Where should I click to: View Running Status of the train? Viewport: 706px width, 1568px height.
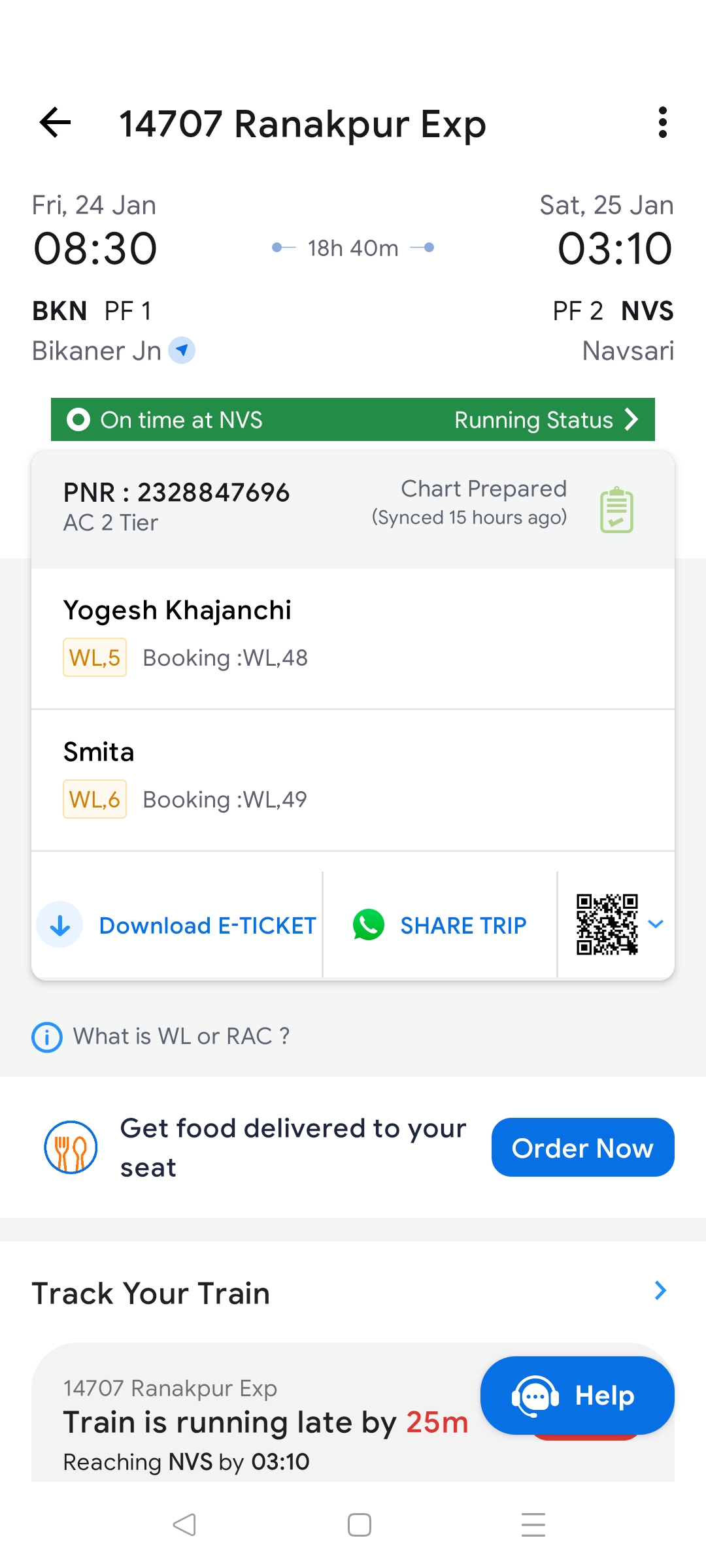pyautogui.click(x=545, y=419)
